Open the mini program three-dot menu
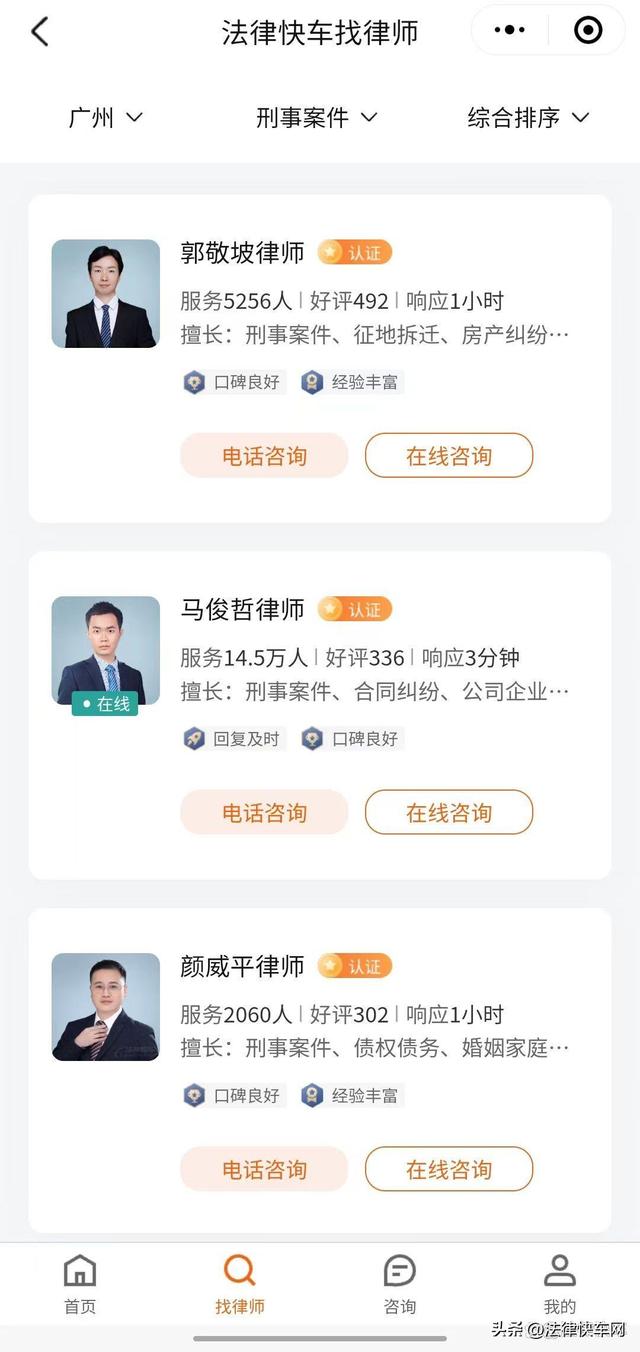This screenshot has width=640, height=1352. (510, 31)
